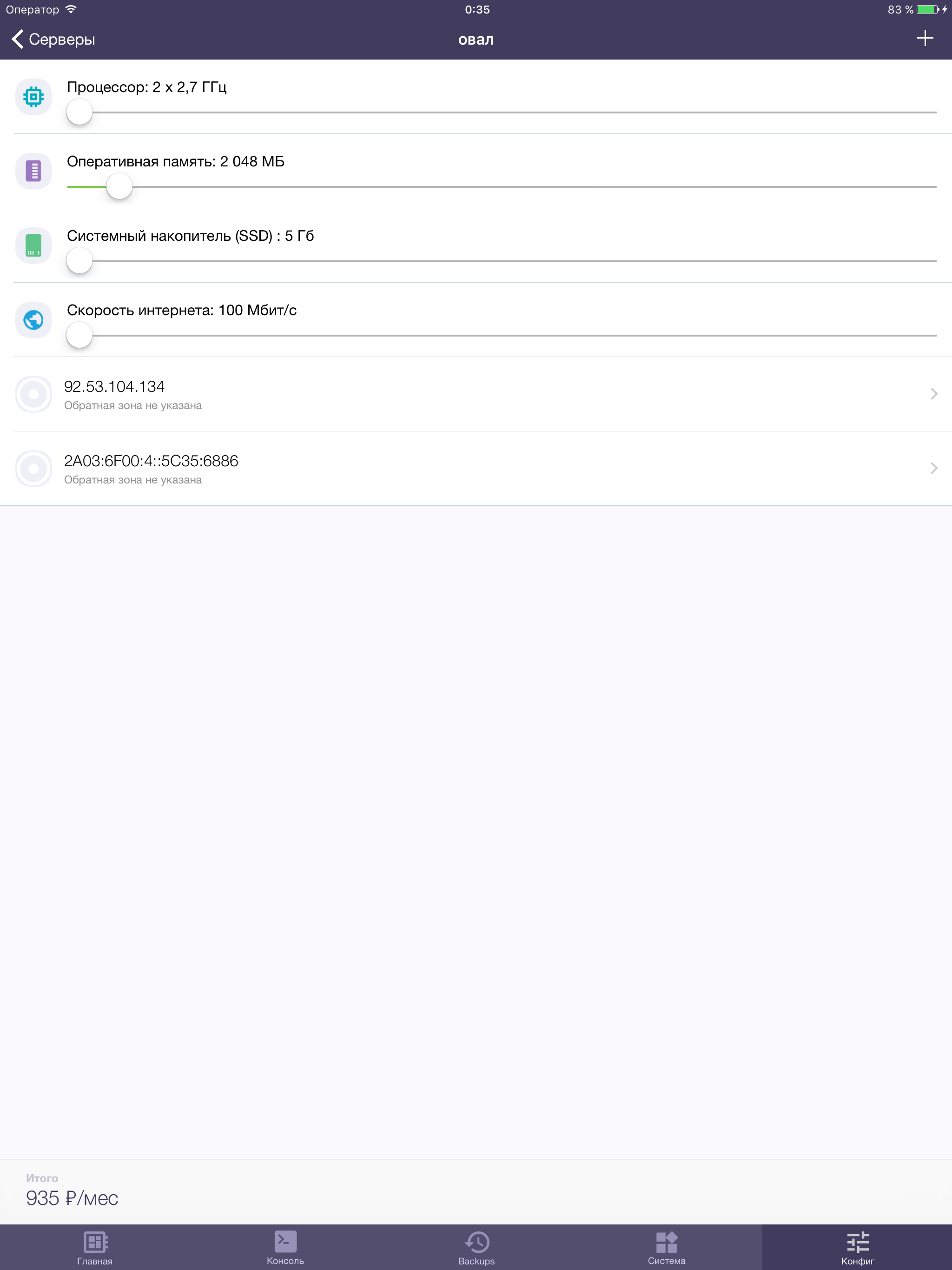Image resolution: width=952 pixels, height=1270 pixels.
Task: Select the processor (CPU) icon
Action: (34, 96)
